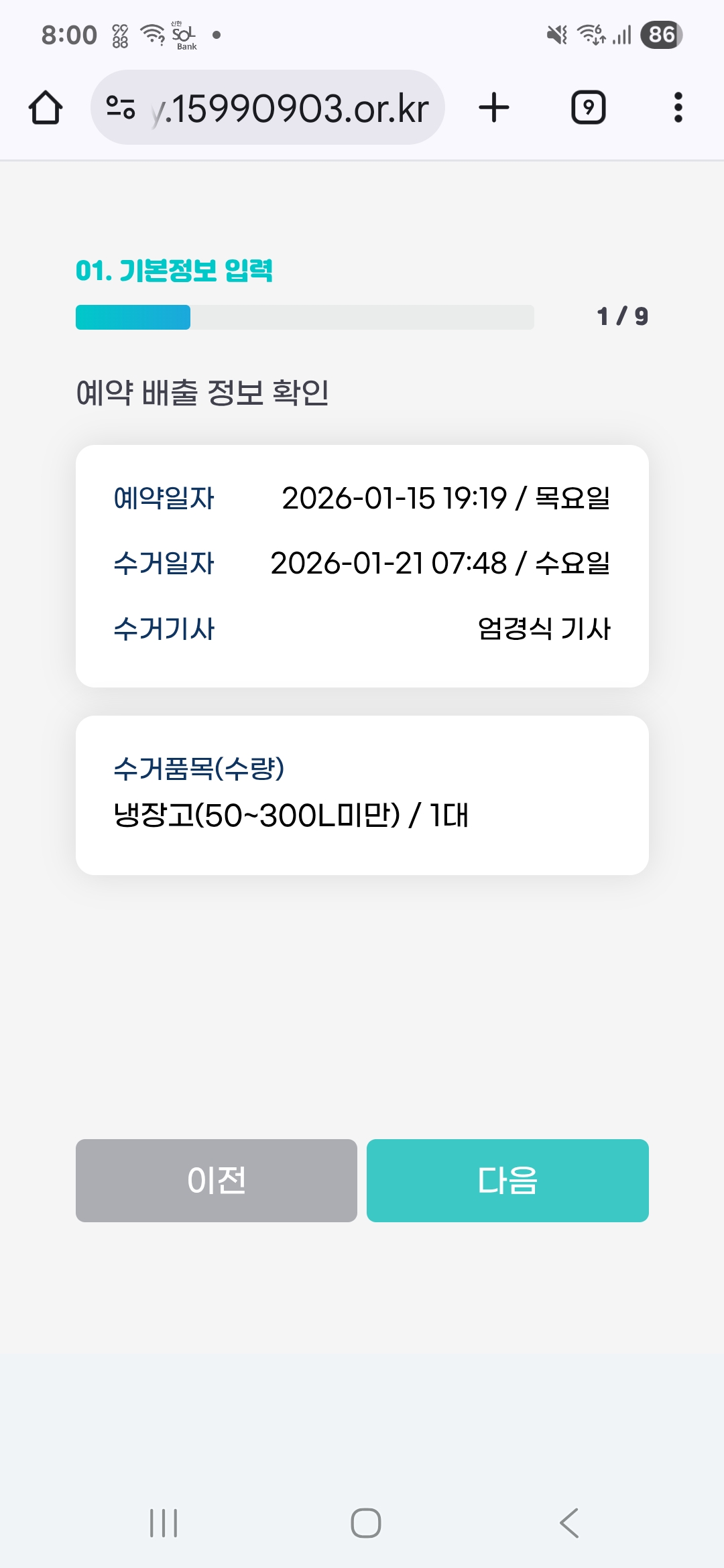Tap the system back button

click(568, 1523)
